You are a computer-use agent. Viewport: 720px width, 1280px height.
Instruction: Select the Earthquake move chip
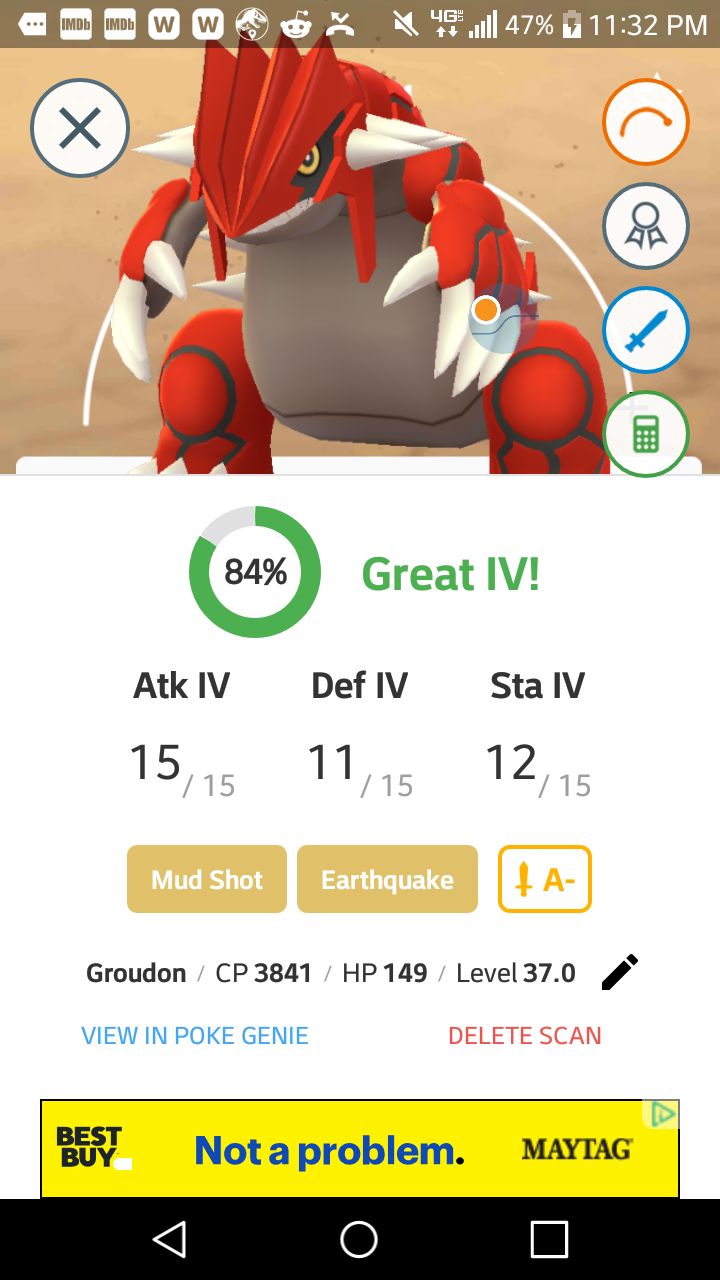387,879
